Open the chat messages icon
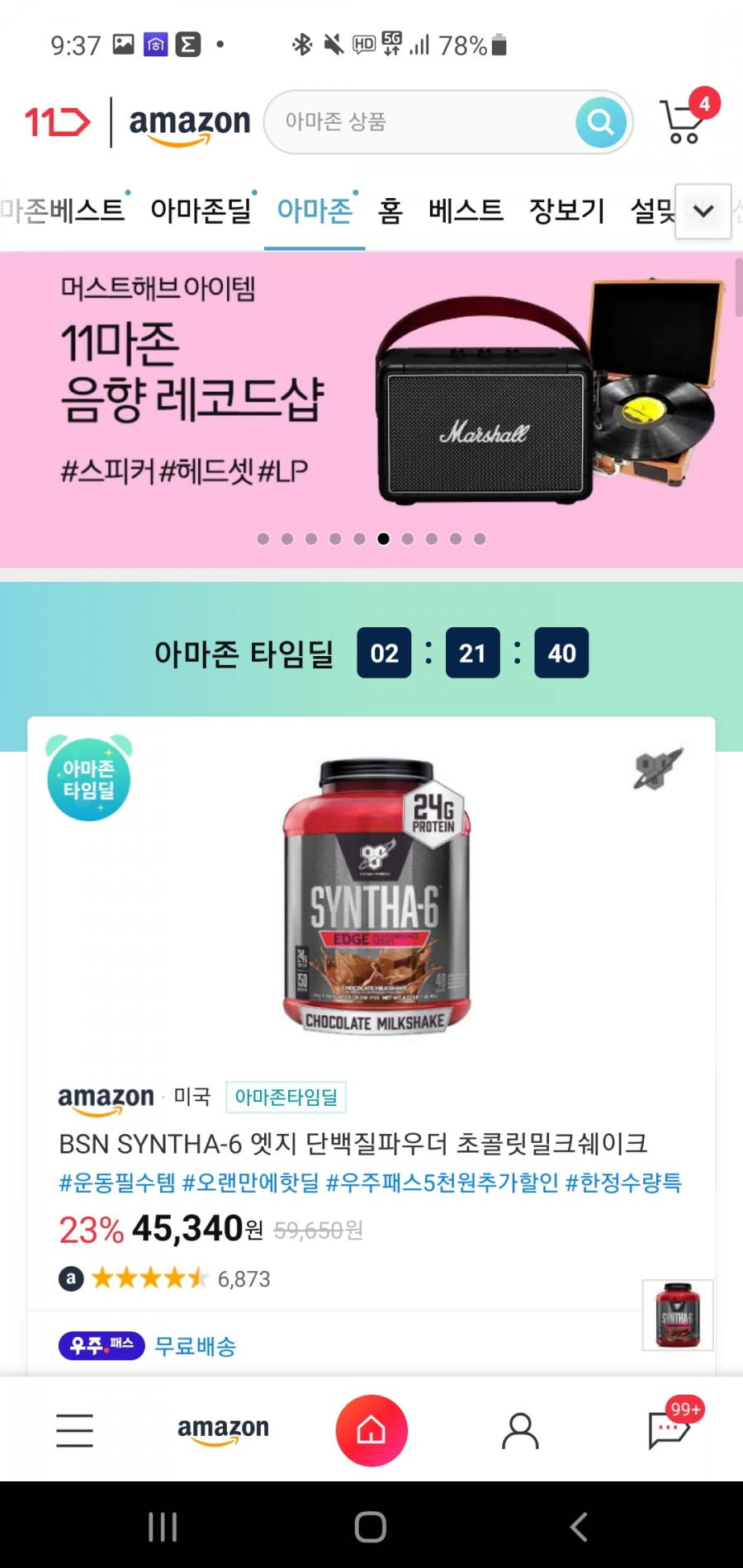The width and height of the screenshot is (743, 1568). [x=670, y=1430]
